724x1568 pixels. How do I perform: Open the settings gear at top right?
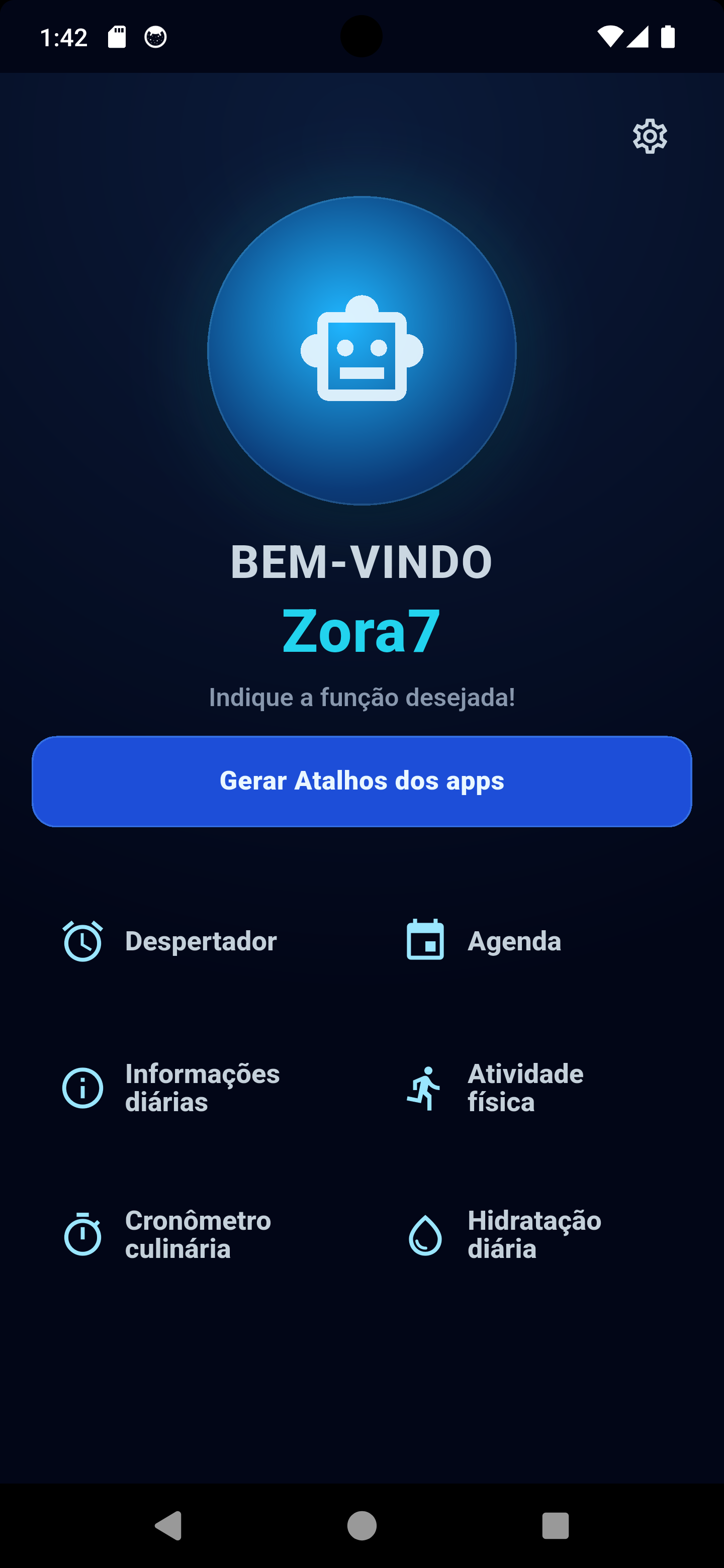click(x=649, y=136)
